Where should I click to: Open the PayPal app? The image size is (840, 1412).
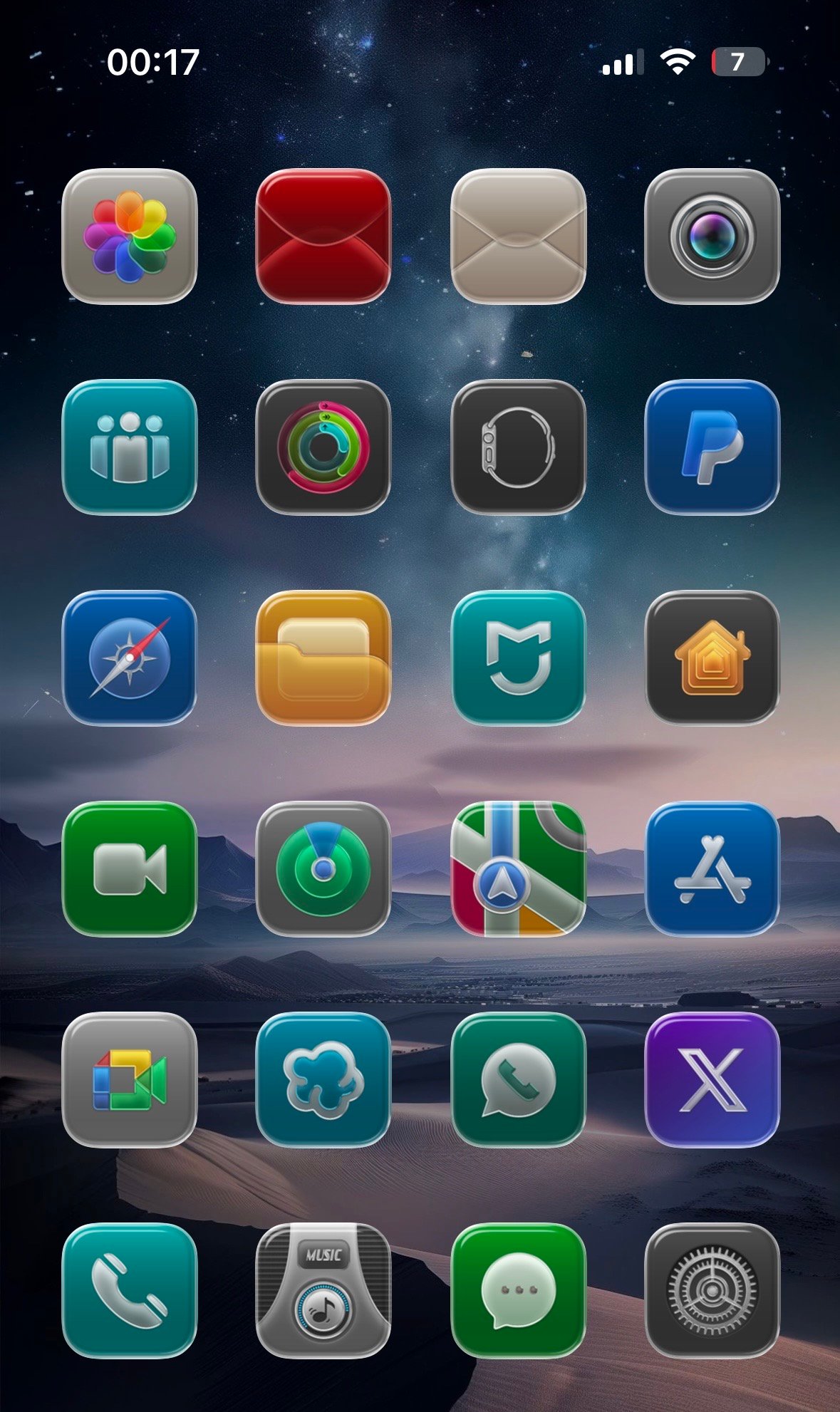[x=712, y=447]
